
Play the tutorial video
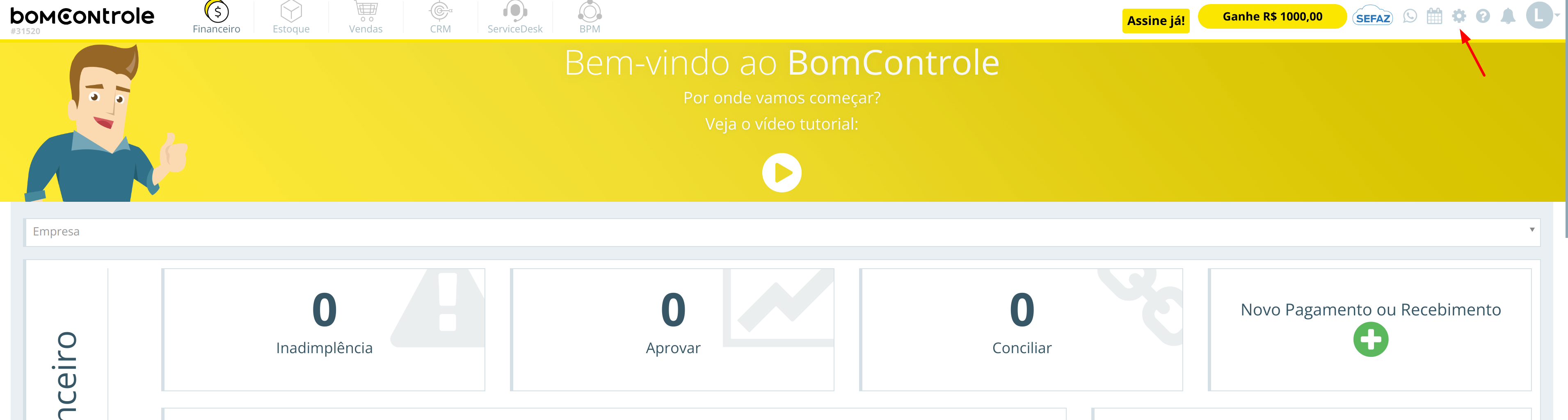782,173
